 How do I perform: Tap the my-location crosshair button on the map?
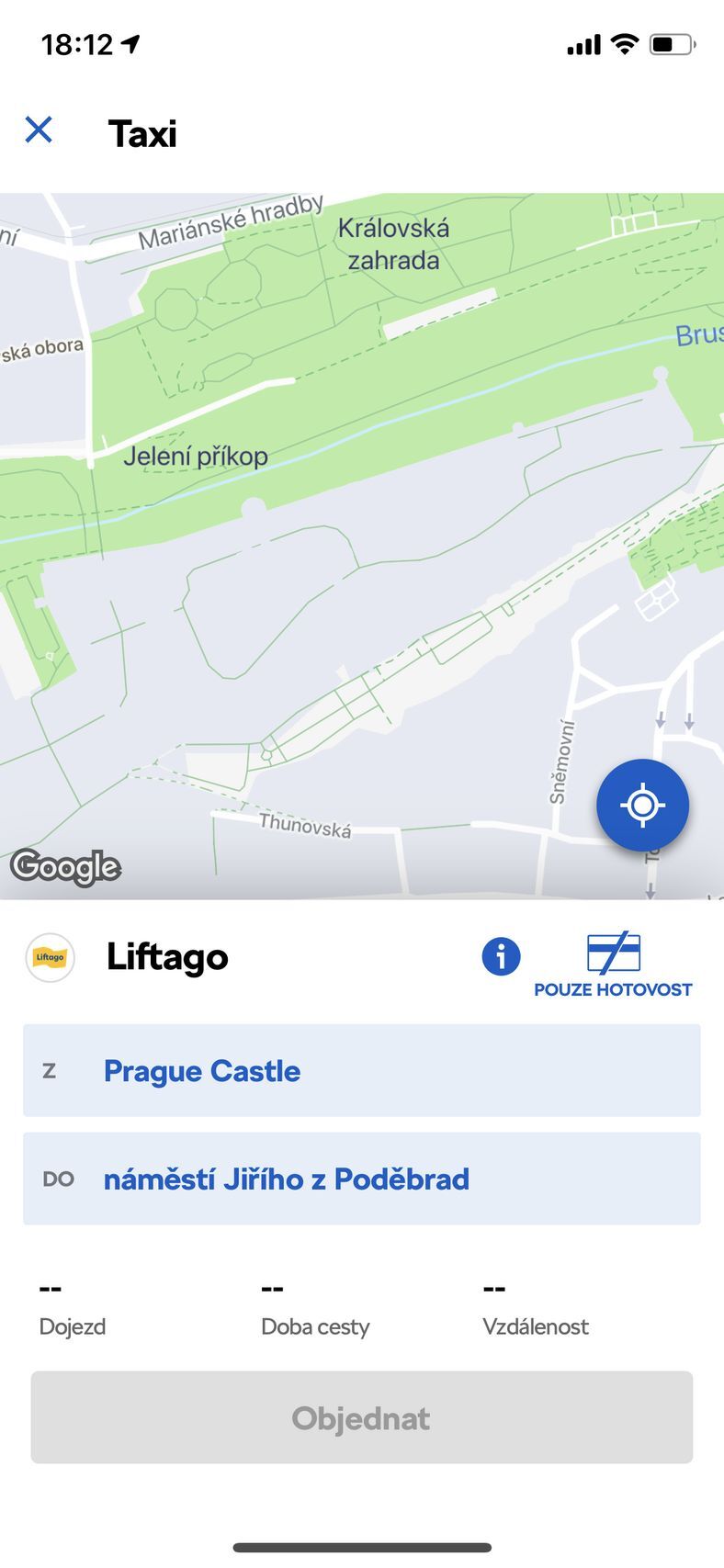point(642,804)
